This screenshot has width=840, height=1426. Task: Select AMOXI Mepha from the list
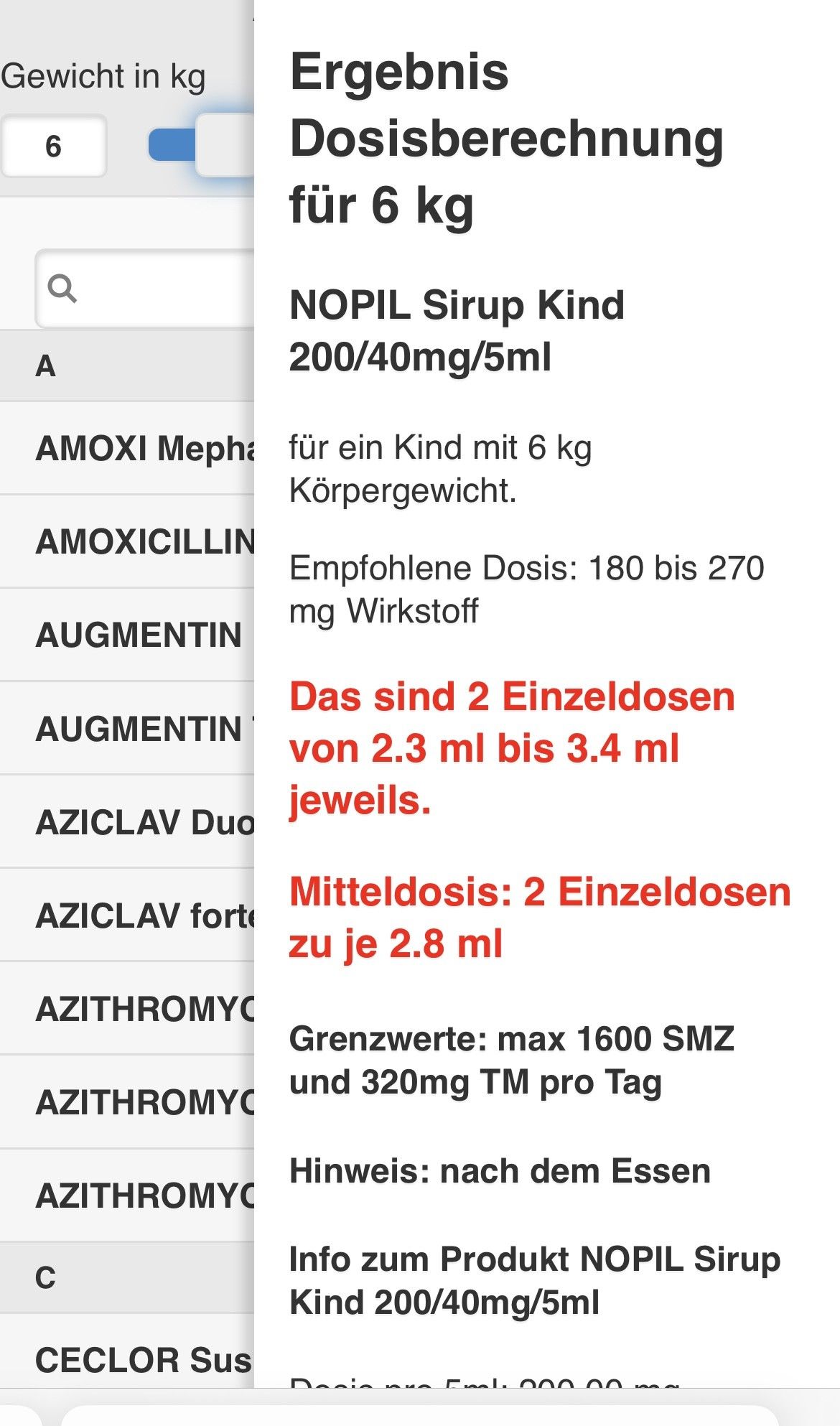pos(144,449)
